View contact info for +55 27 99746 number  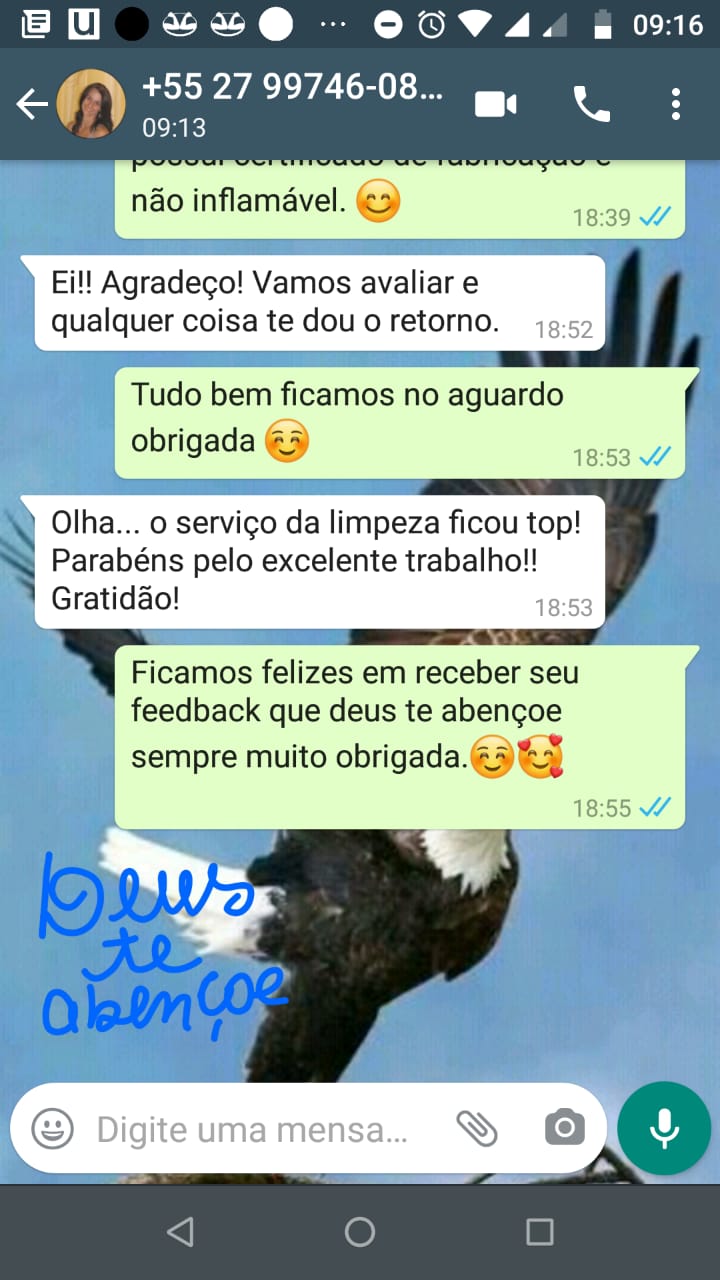[290, 103]
